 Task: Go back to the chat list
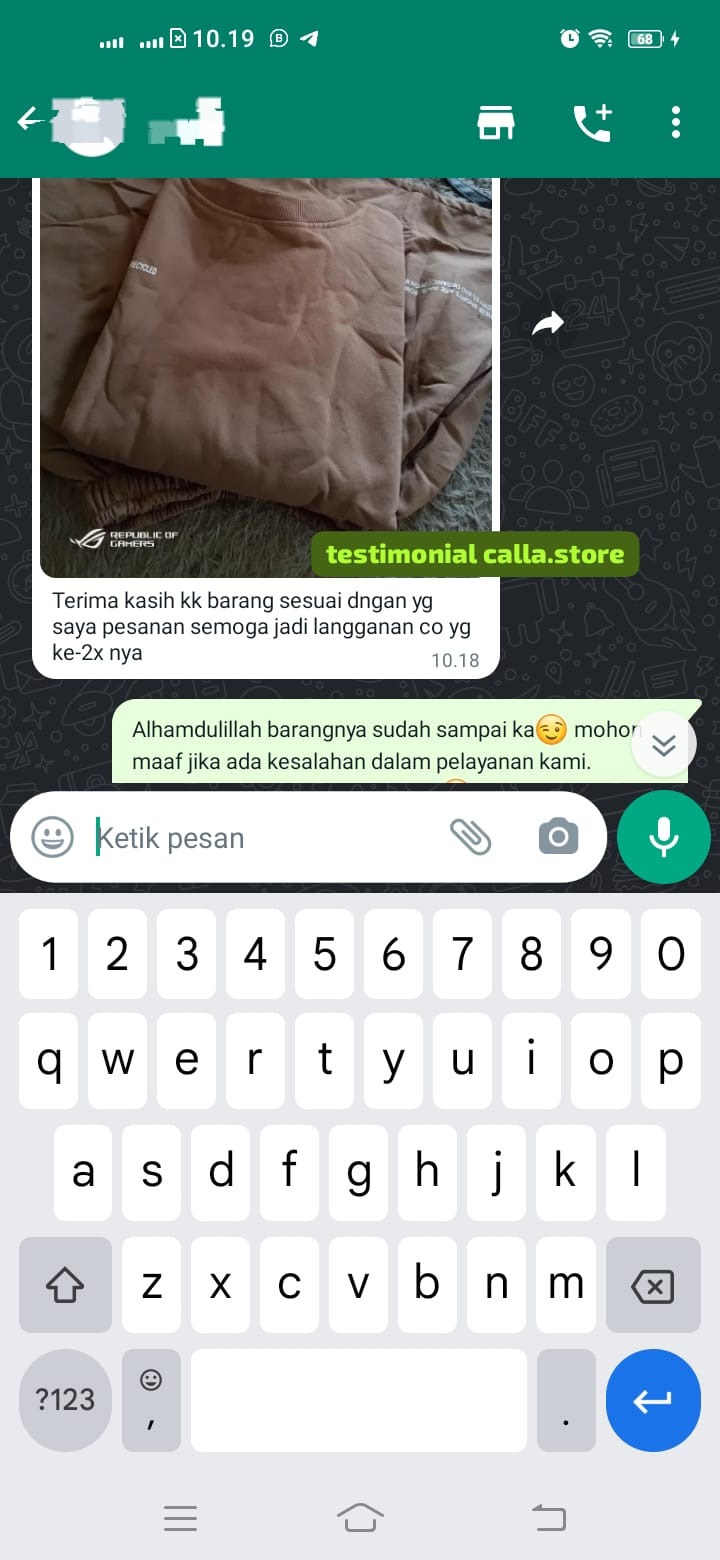(30, 122)
